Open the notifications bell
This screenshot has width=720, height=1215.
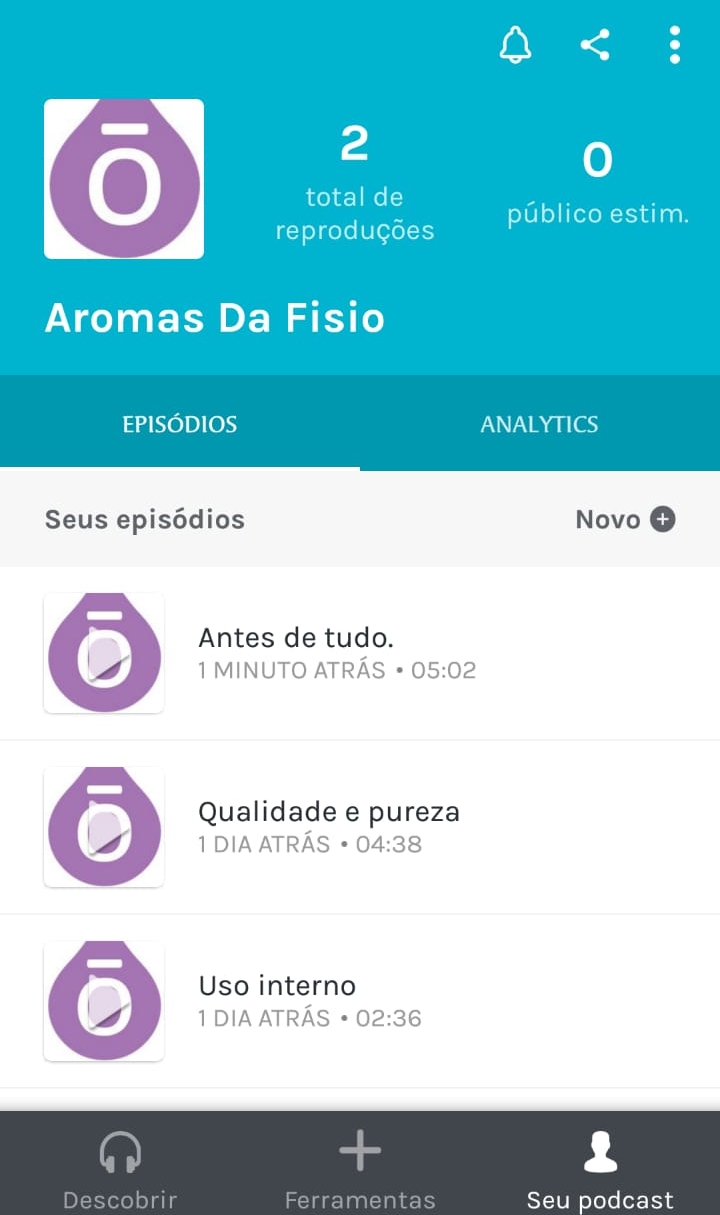click(x=516, y=45)
